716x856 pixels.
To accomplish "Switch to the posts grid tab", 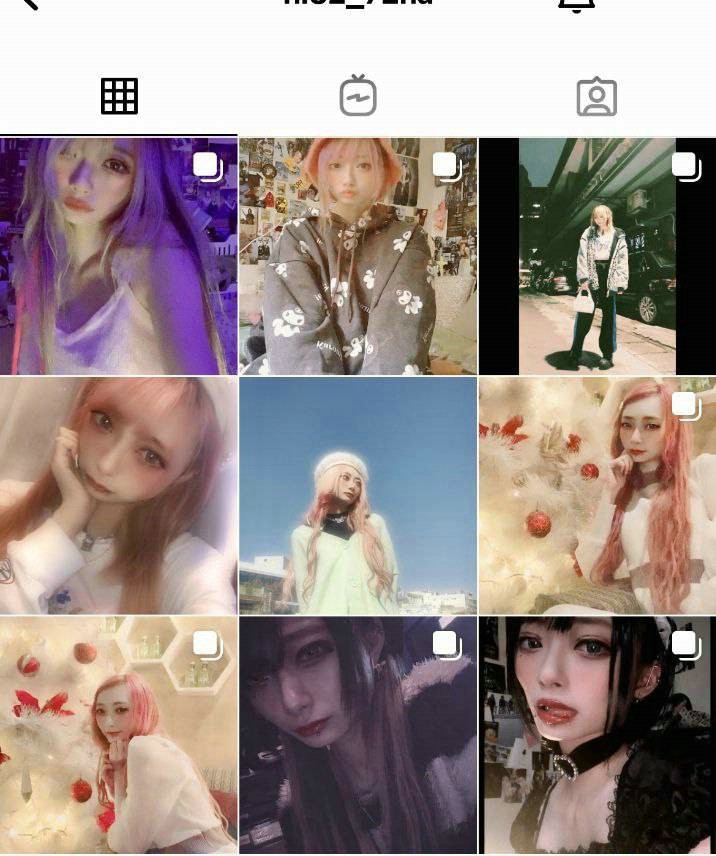I will tap(119, 97).
